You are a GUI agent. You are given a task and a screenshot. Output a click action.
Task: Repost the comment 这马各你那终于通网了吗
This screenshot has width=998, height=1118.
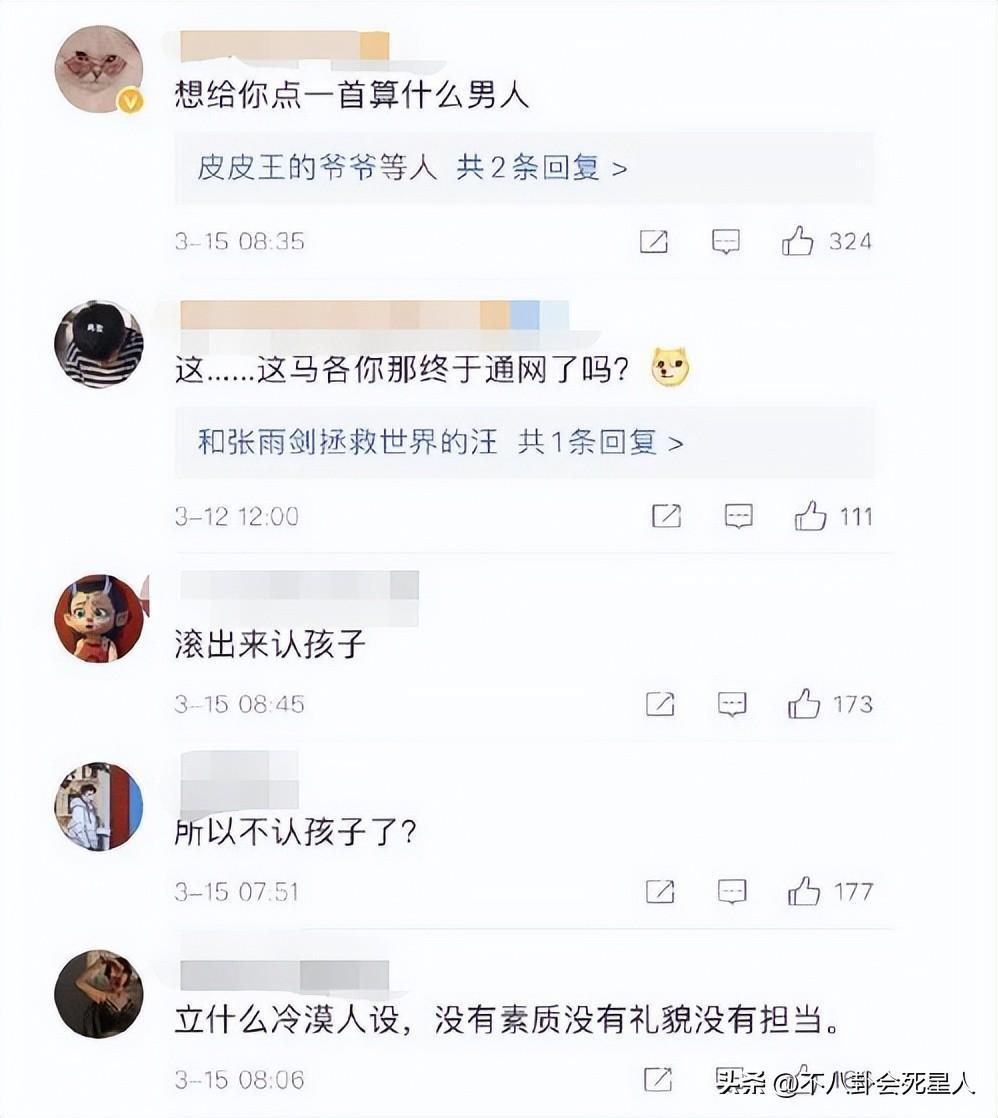[x=666, y=516]
